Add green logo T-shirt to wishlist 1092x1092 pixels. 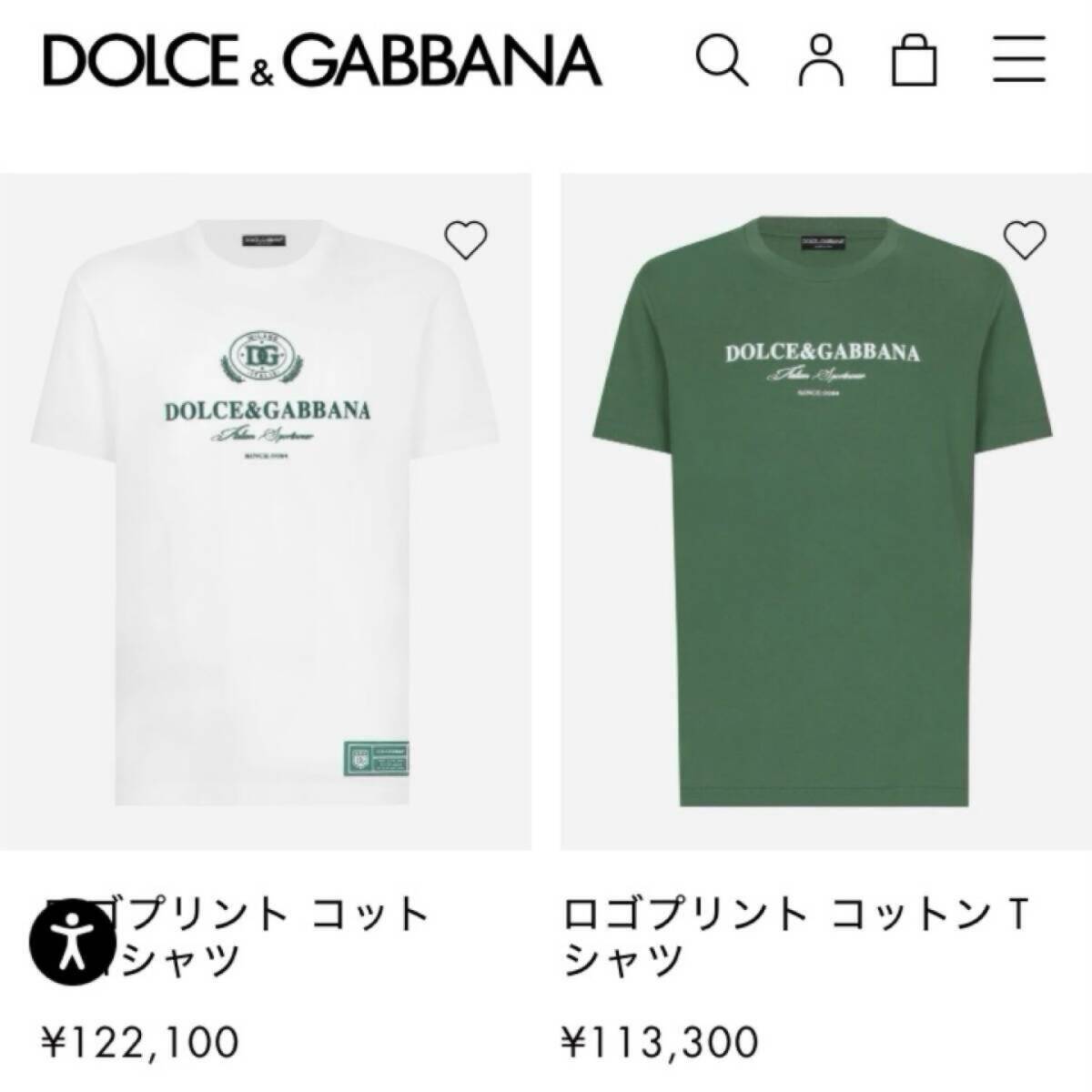1025,240
